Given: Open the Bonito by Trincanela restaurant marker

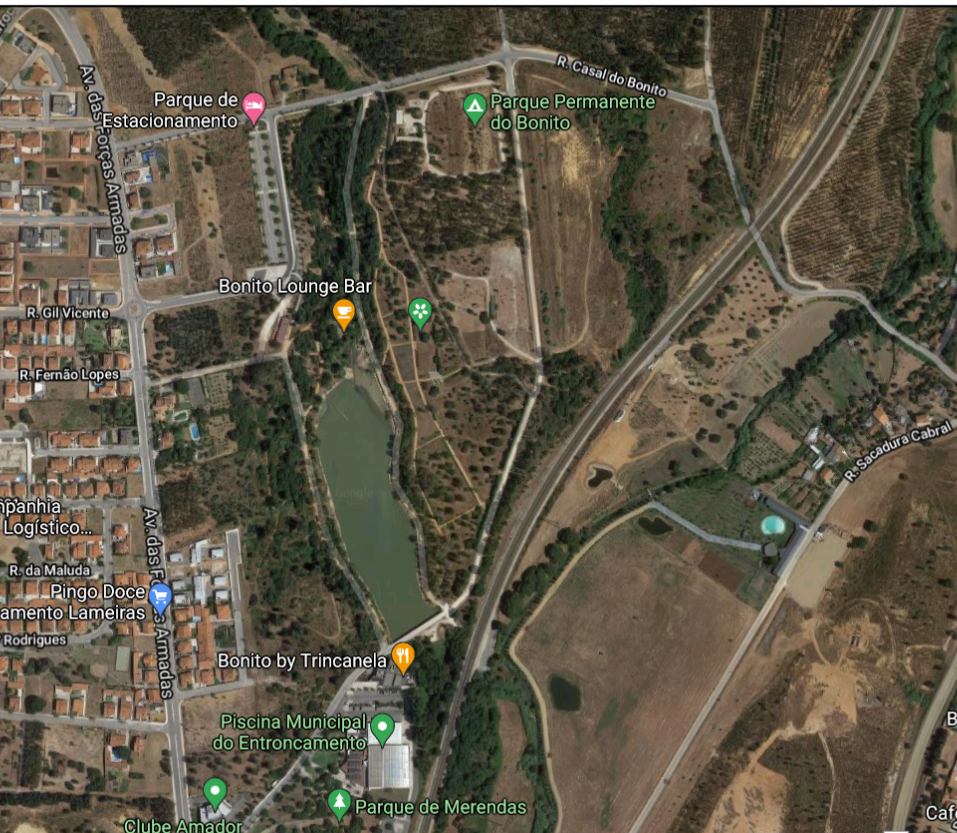Looking at the screenshot, I should (402, 657).
